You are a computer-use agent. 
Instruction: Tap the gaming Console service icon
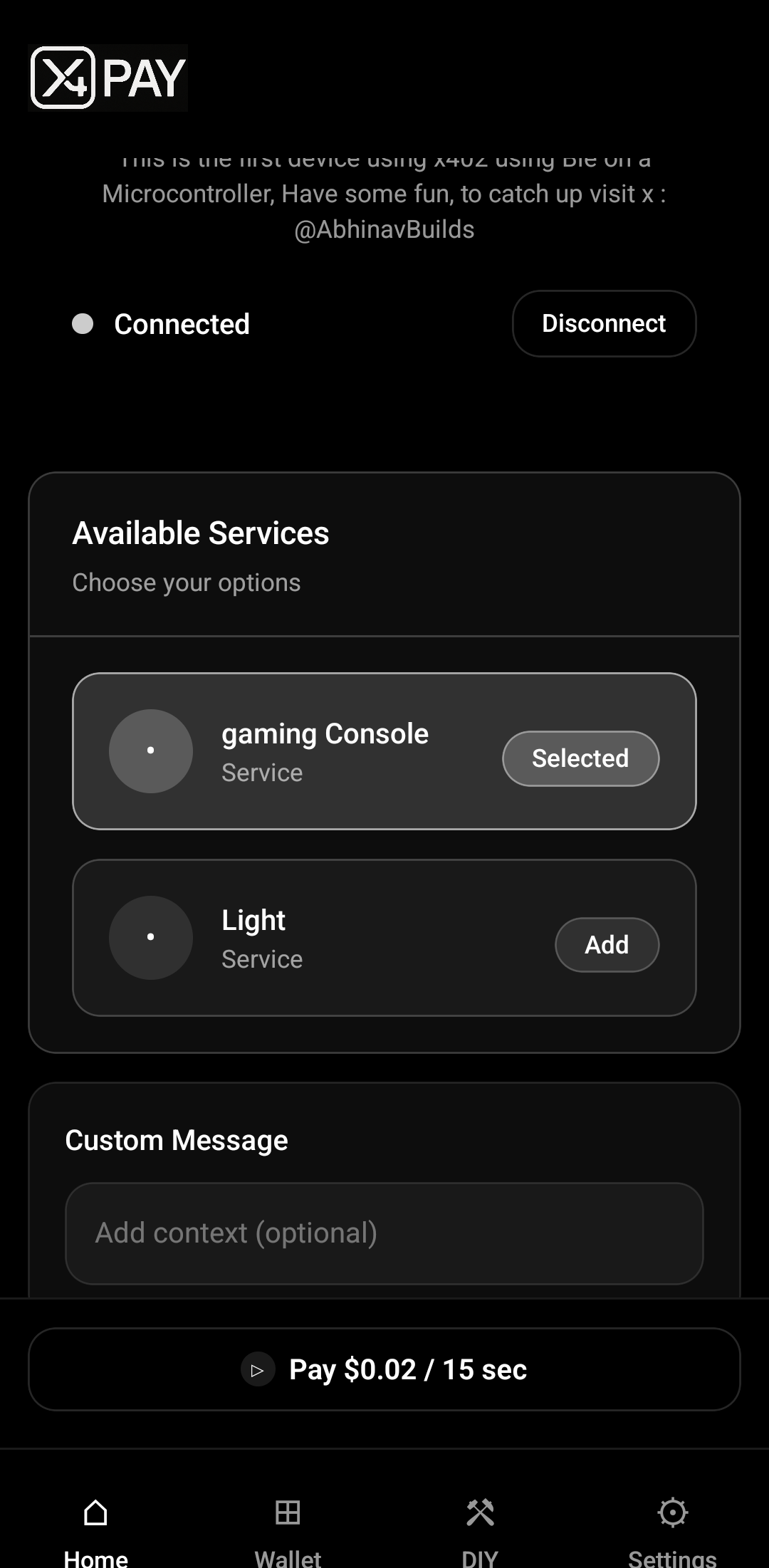(x=150, y=751)
